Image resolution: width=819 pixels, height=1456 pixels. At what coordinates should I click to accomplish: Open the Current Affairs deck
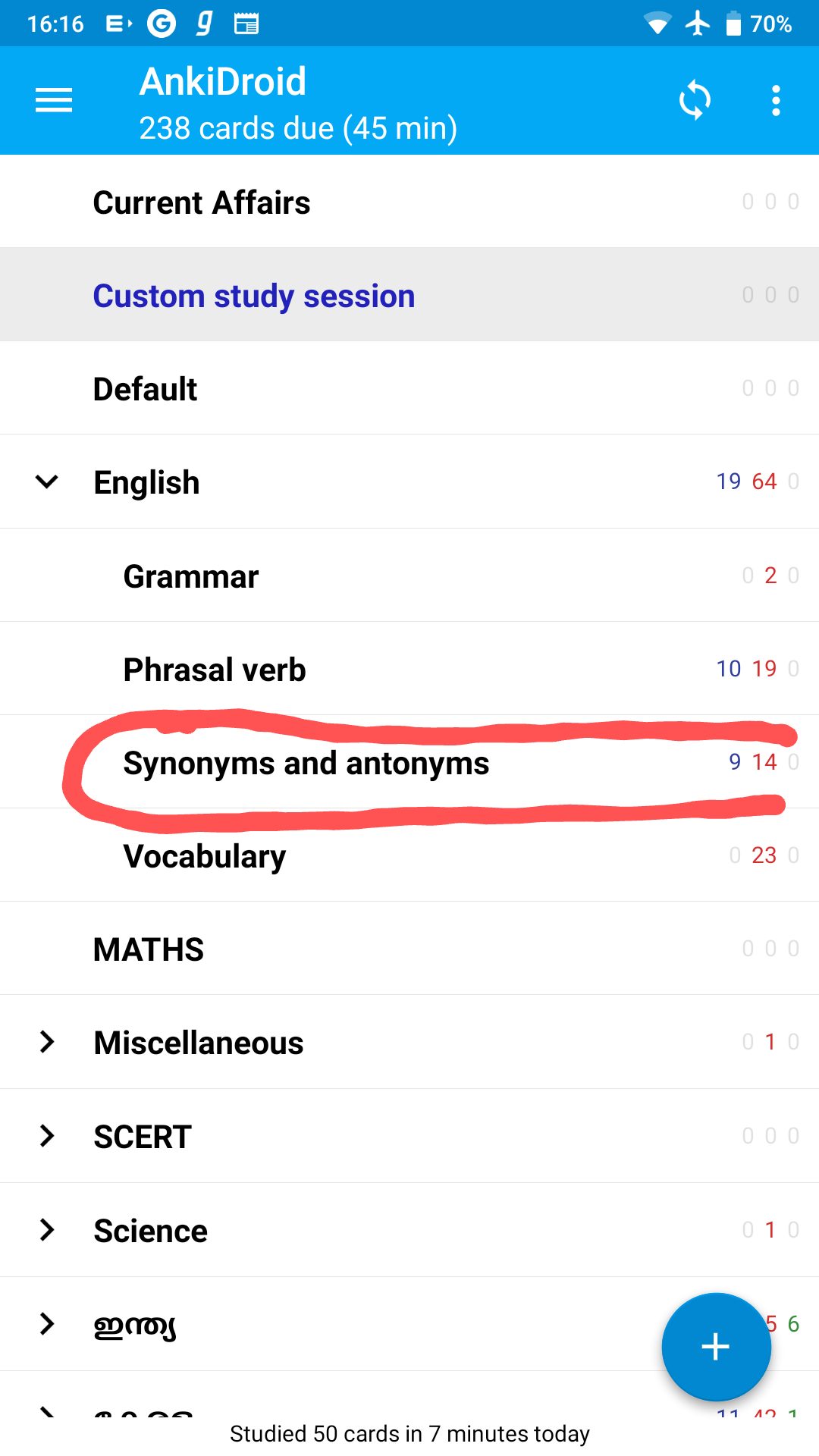click(x=202, y=202)
